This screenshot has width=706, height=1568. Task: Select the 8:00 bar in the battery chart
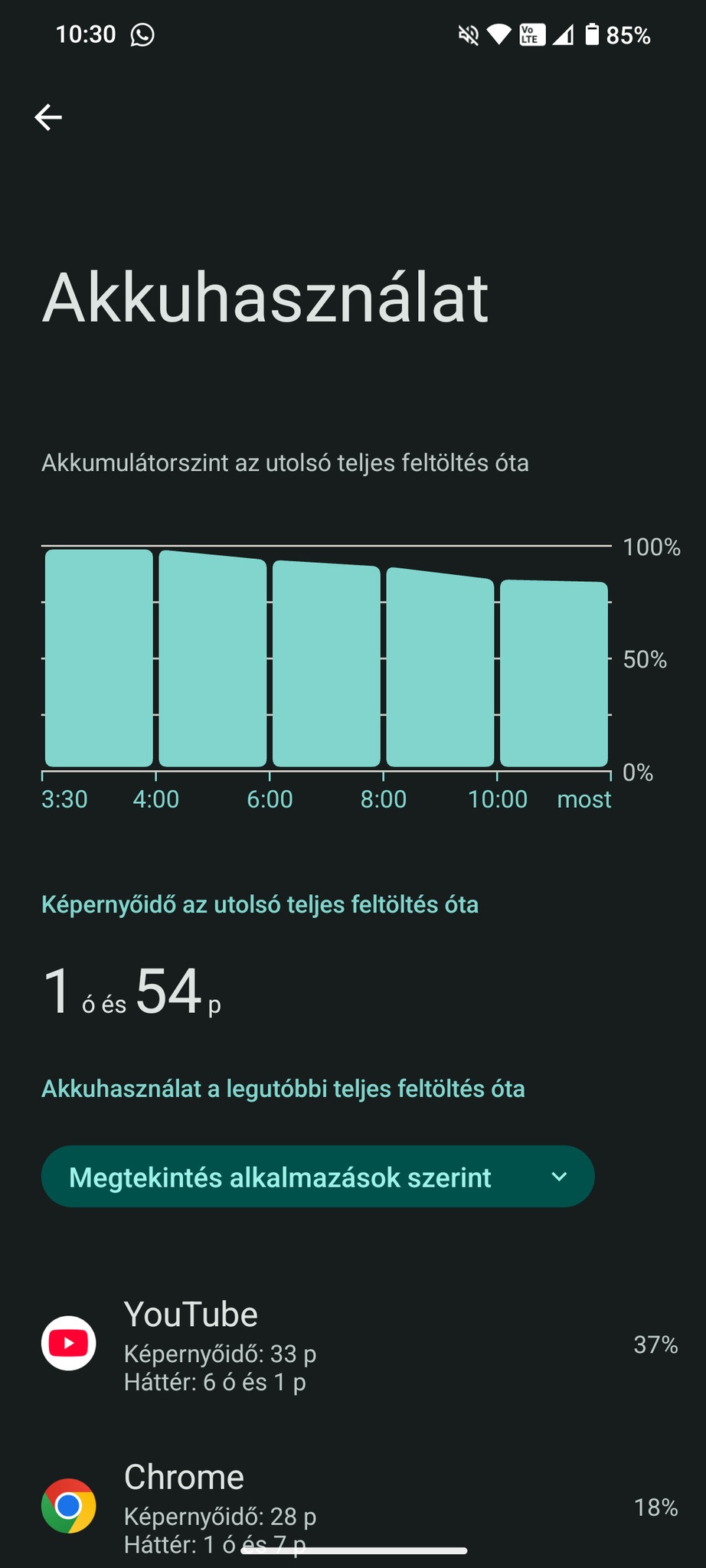coord(440,668)
